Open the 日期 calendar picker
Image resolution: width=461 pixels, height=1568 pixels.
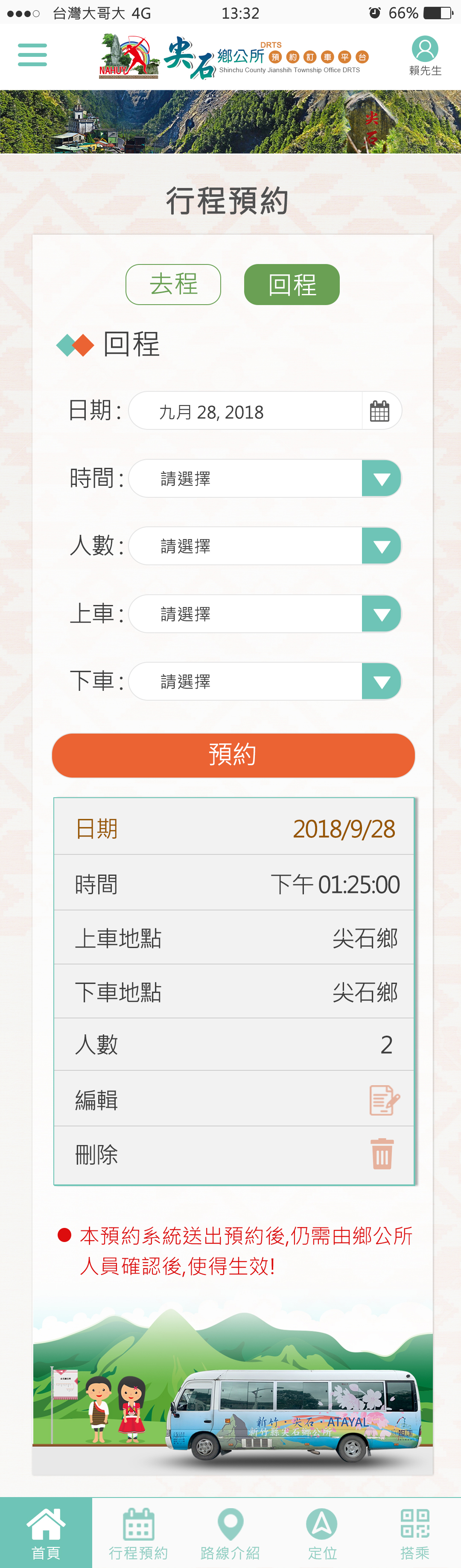pyautogui.click(x=380, y=411)
